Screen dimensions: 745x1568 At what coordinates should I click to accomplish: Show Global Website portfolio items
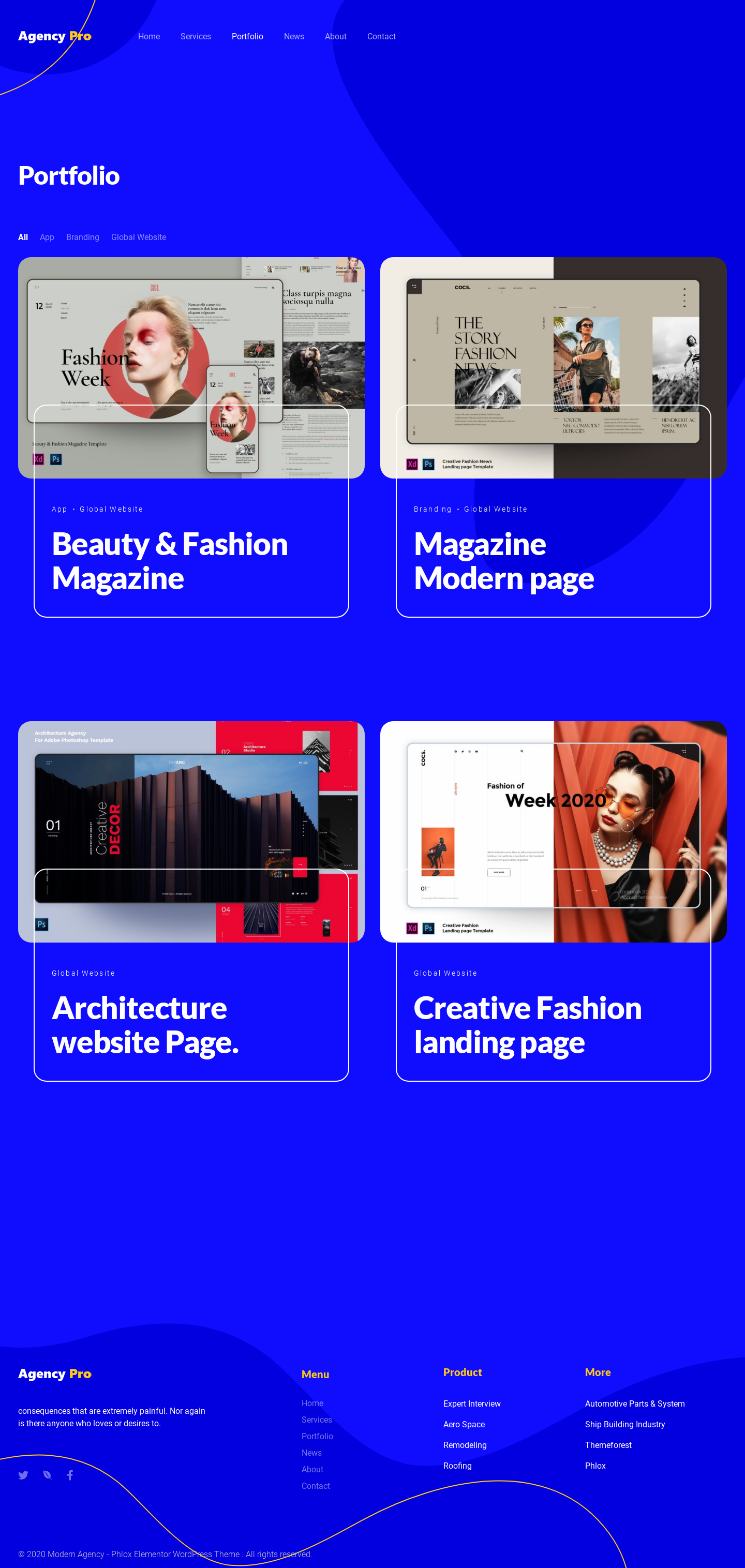pyautogui.click(x=138, y=237)
